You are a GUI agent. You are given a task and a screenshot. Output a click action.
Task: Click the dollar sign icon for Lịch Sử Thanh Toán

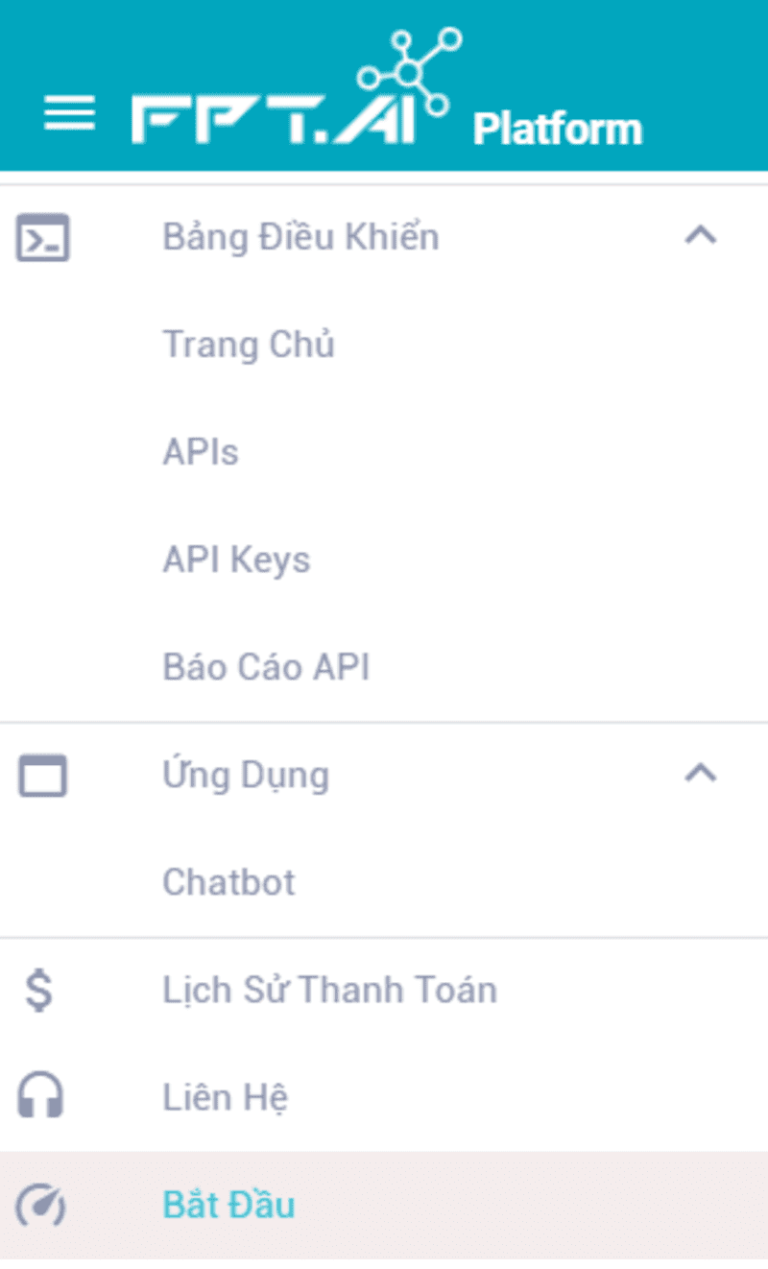[38, 989]
